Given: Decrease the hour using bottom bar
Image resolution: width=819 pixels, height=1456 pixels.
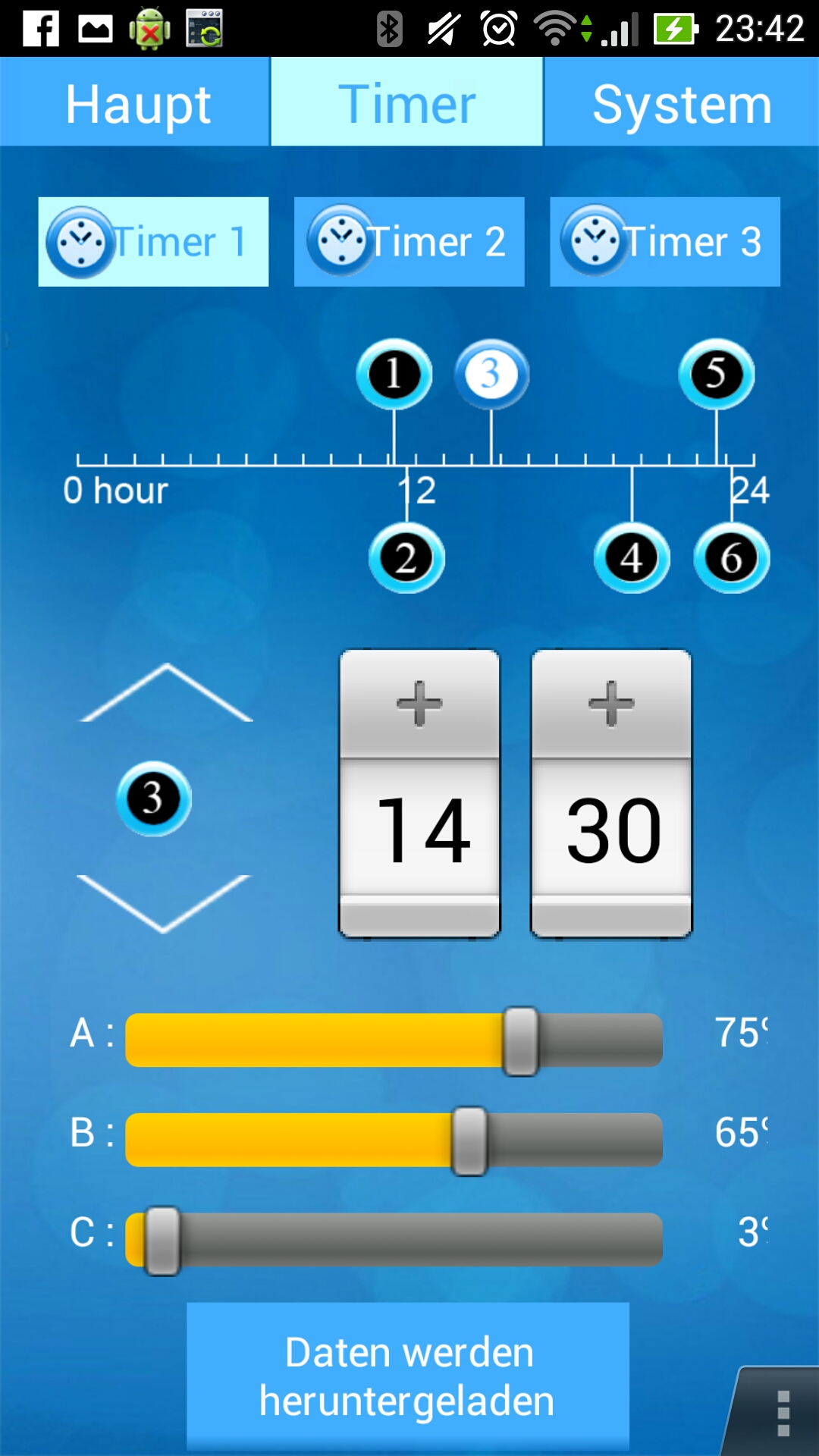Looking at the screenshot, I should [x=419, y=918].
